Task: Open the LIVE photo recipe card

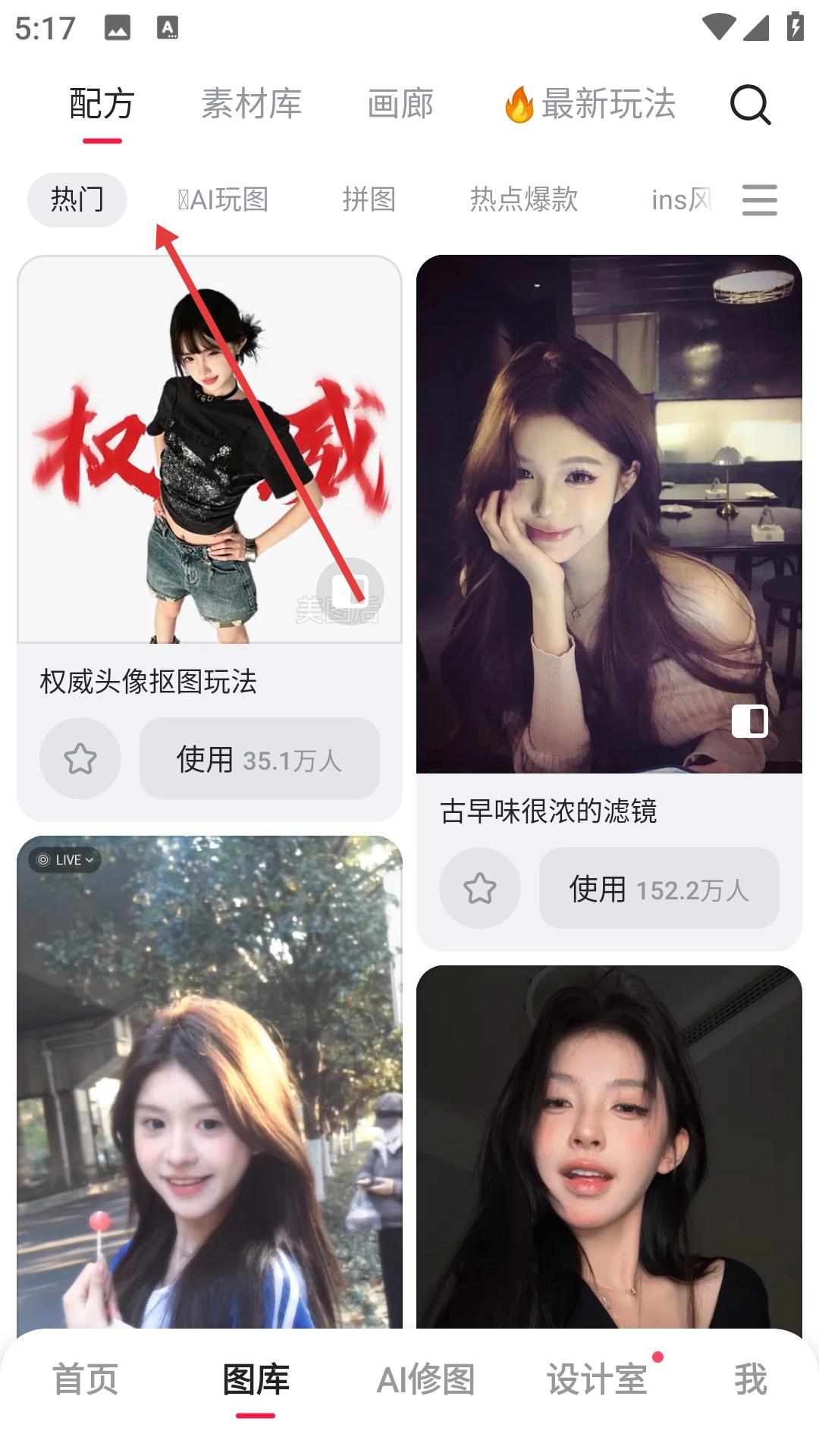Action: click(x=209, y=1084)
